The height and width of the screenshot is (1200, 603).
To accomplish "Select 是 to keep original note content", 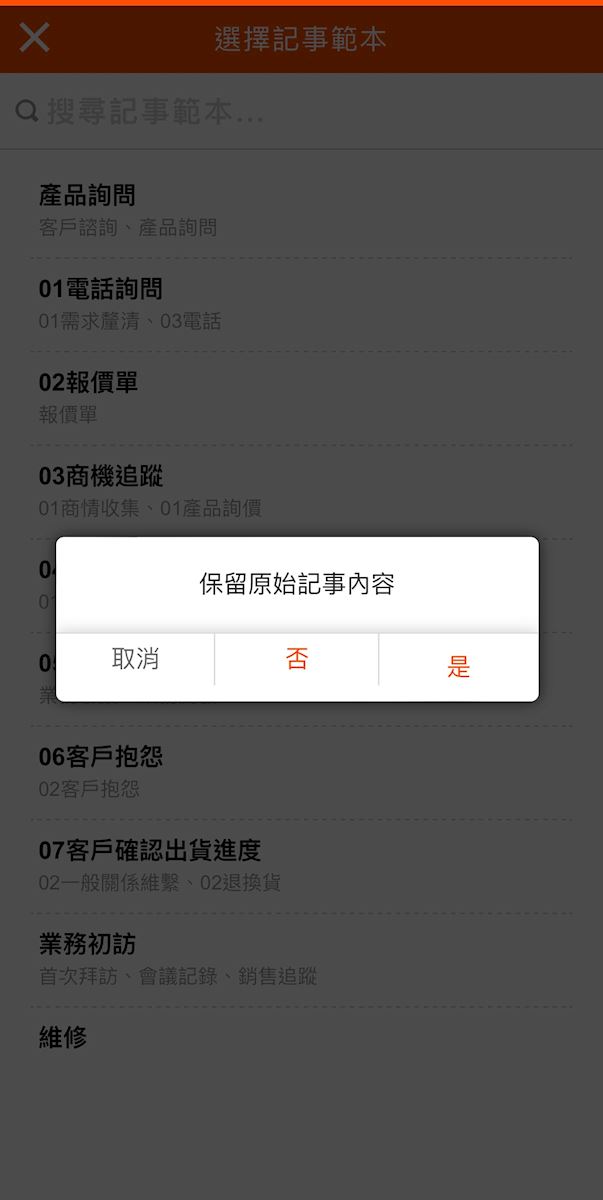I will [458, 666].
